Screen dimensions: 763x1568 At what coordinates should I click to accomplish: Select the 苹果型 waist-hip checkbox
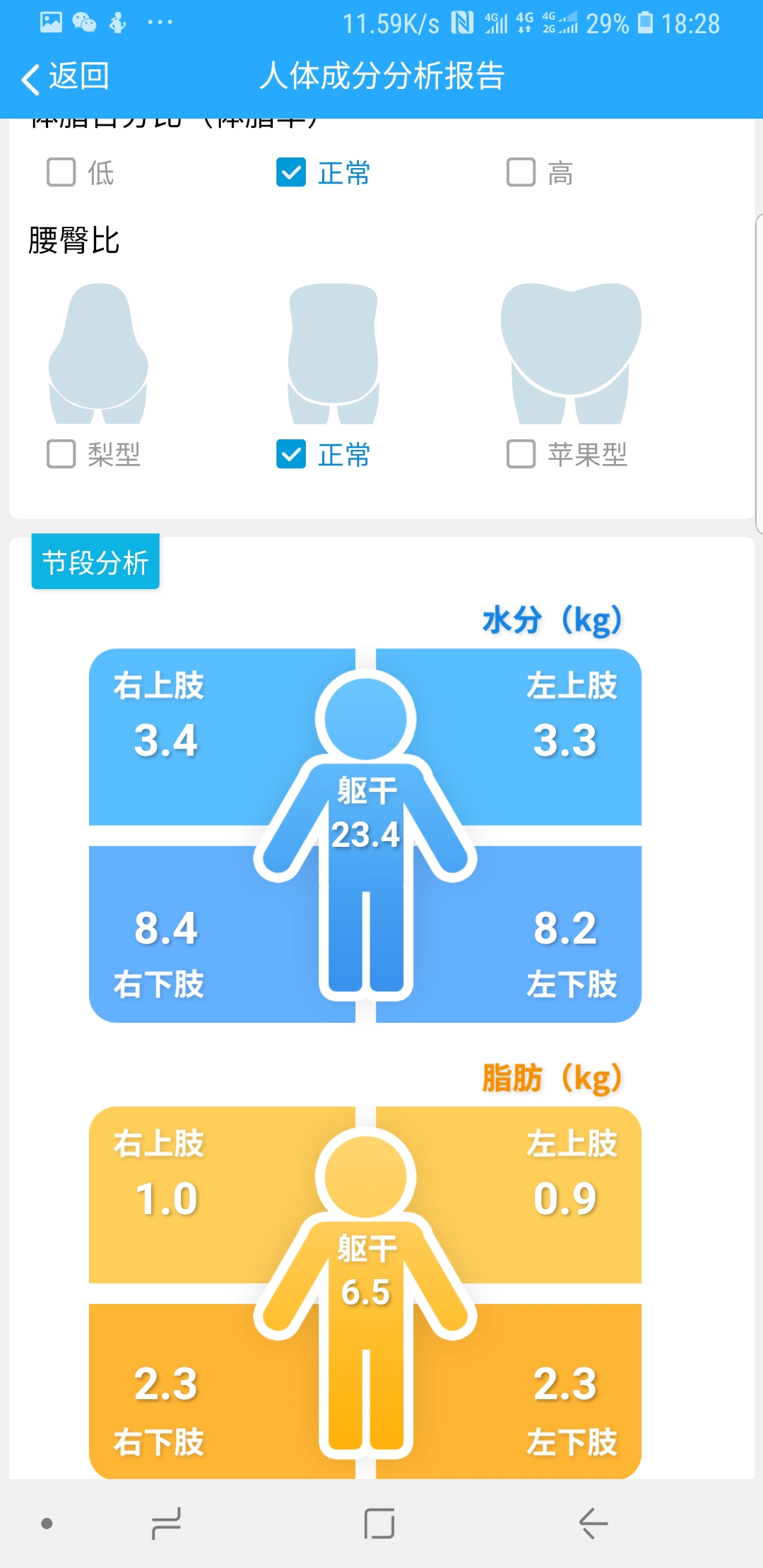[x=521, y=453]
